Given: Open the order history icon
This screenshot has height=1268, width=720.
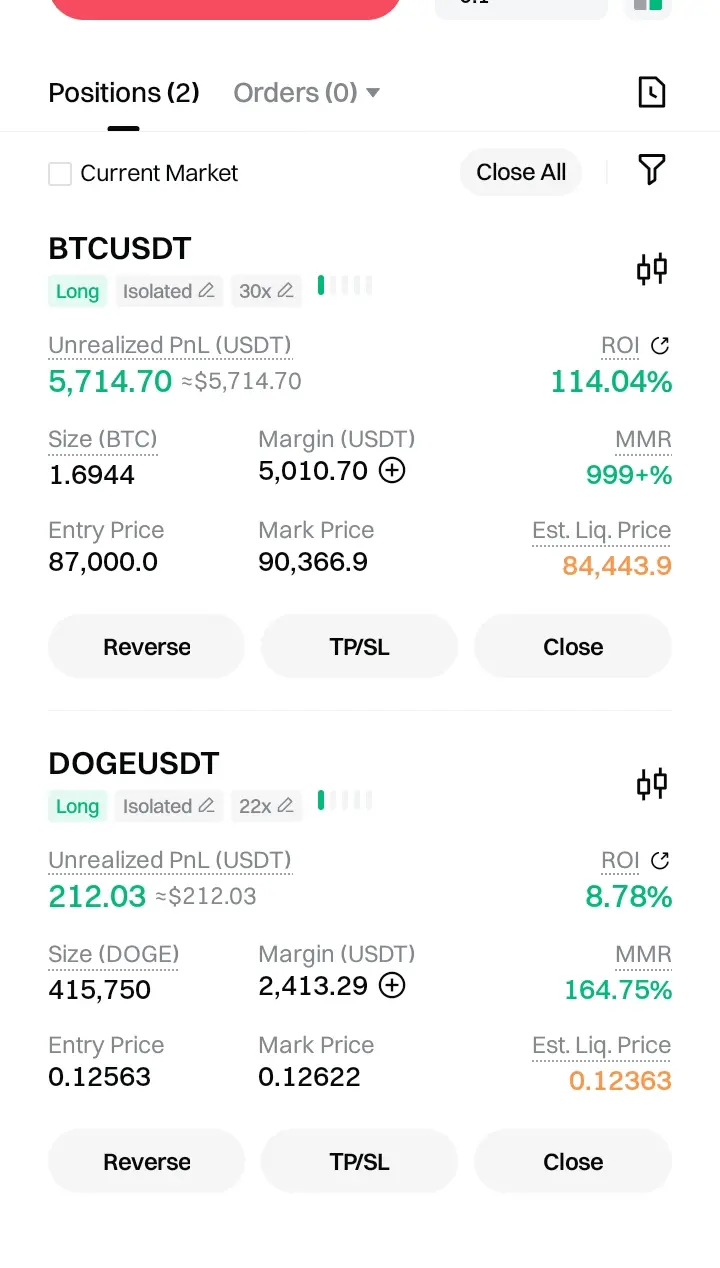Looking at the screenshot, I should (x=651, y=92).
